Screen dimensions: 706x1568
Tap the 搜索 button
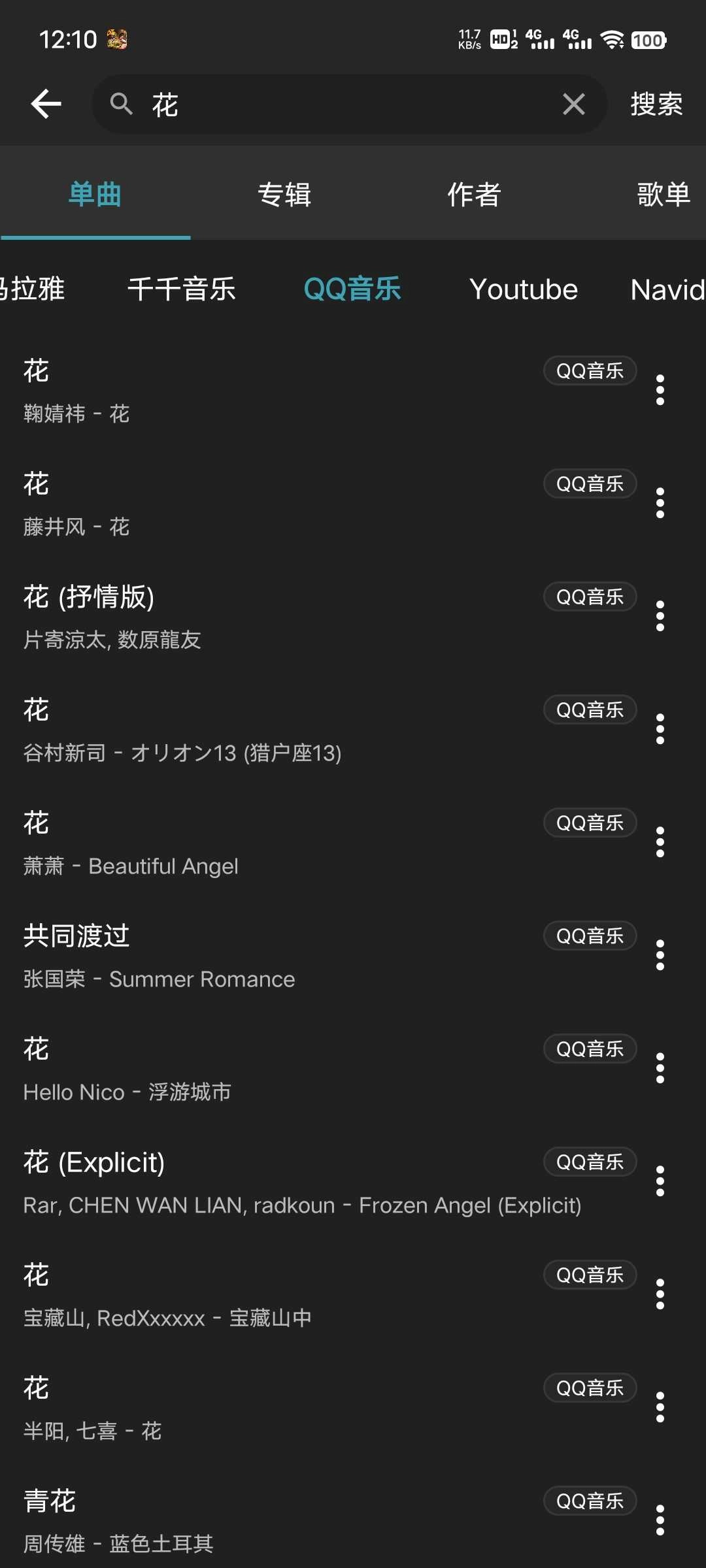point(656,105)
